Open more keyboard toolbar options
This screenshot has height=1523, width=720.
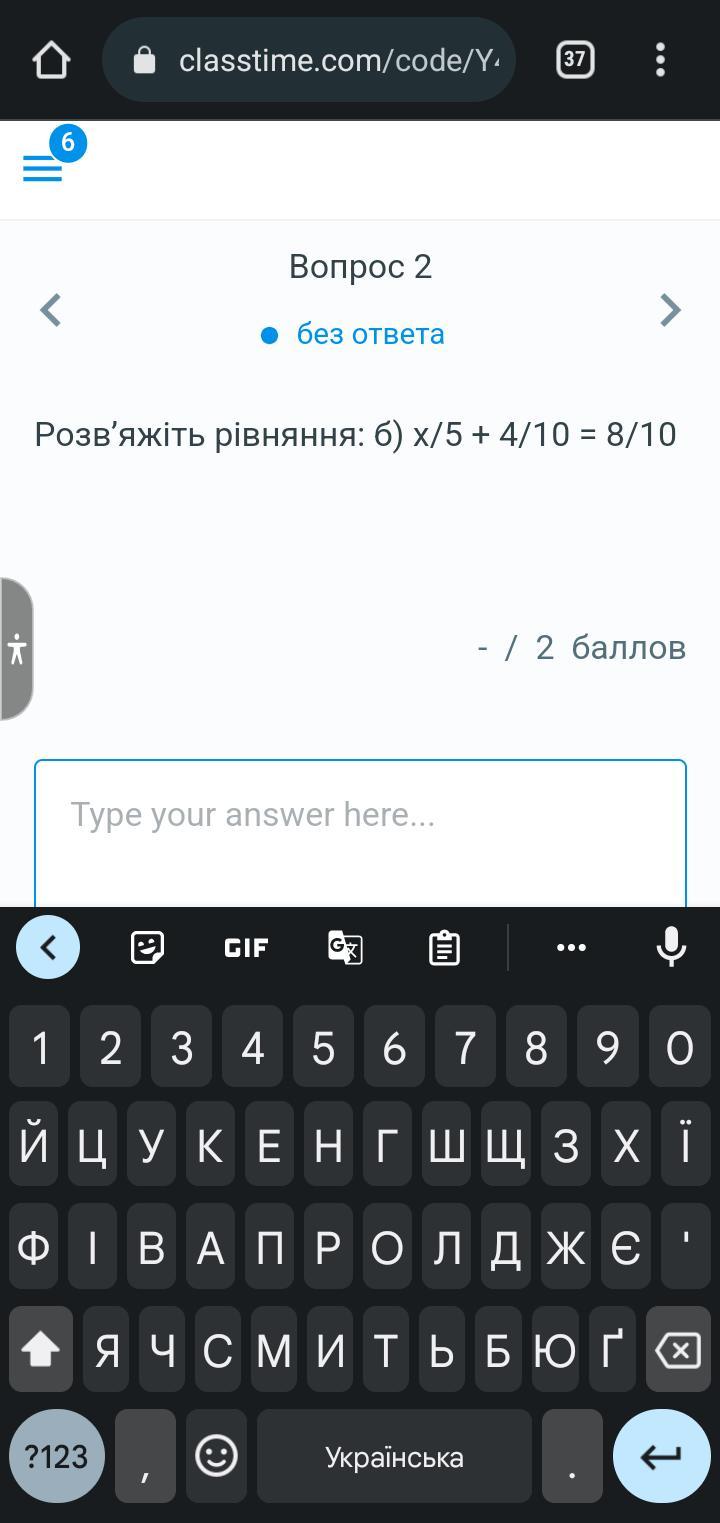point(571,947)
